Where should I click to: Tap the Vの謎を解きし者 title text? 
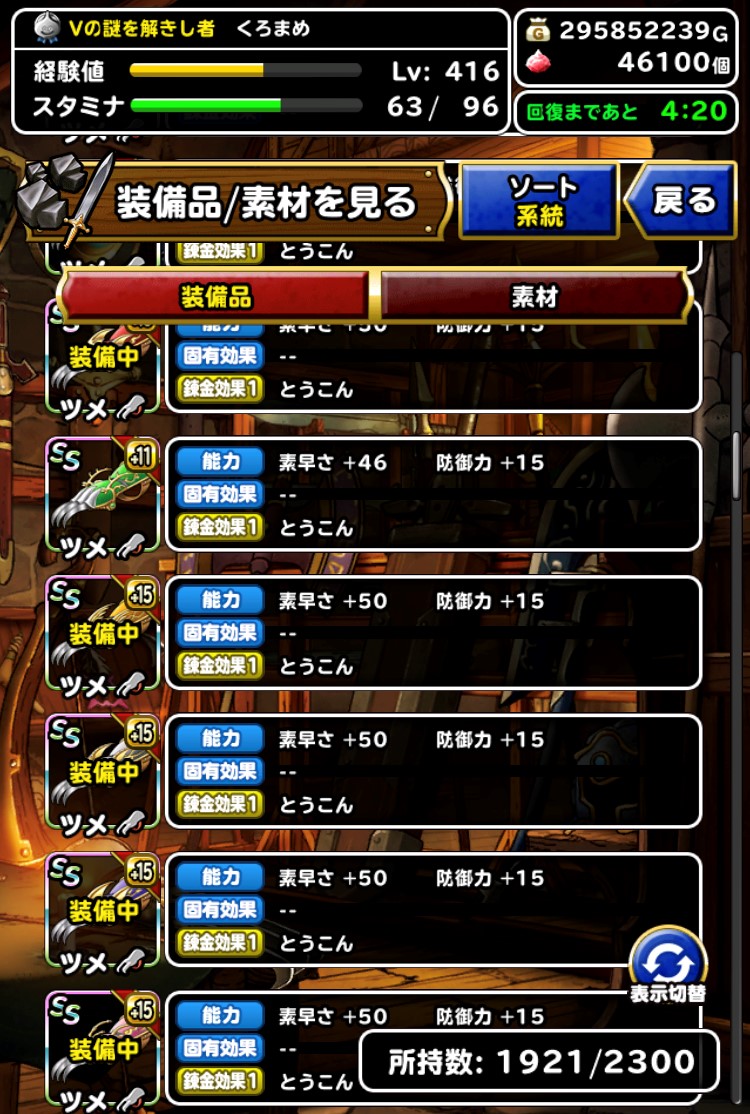click(140, 30)
